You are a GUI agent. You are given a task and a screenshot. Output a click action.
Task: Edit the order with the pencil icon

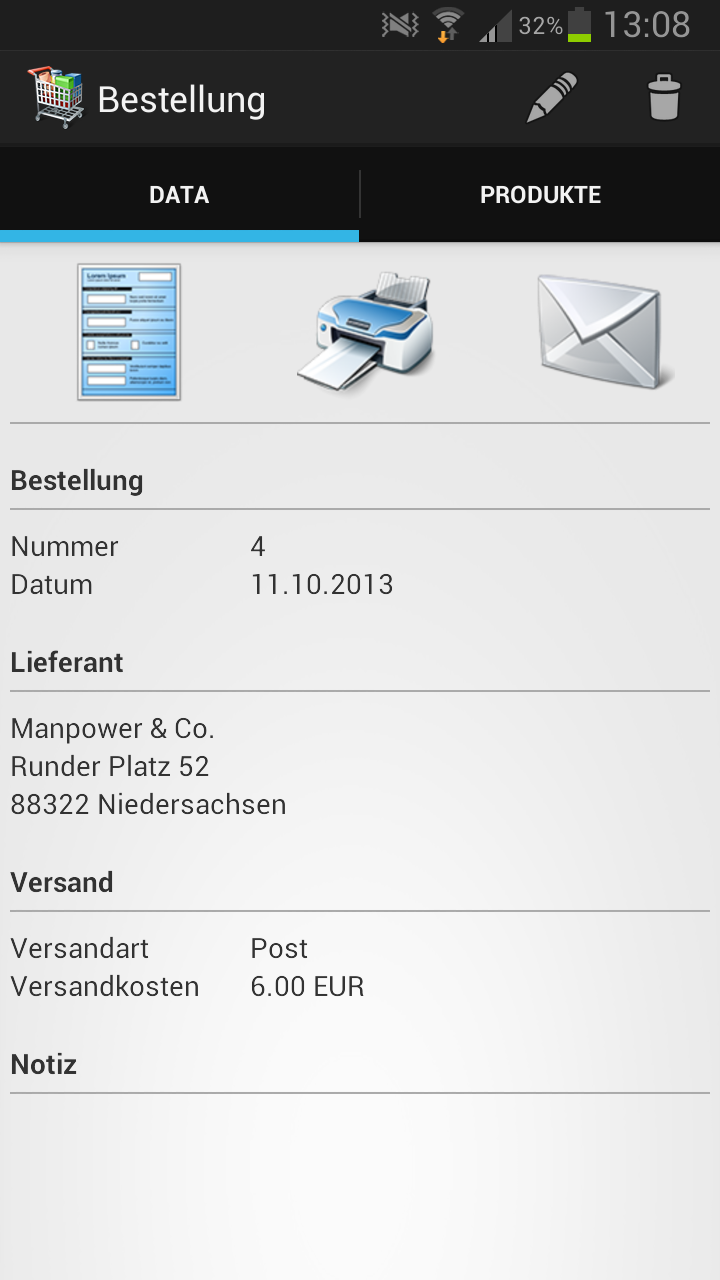click(x=552, y=98)
